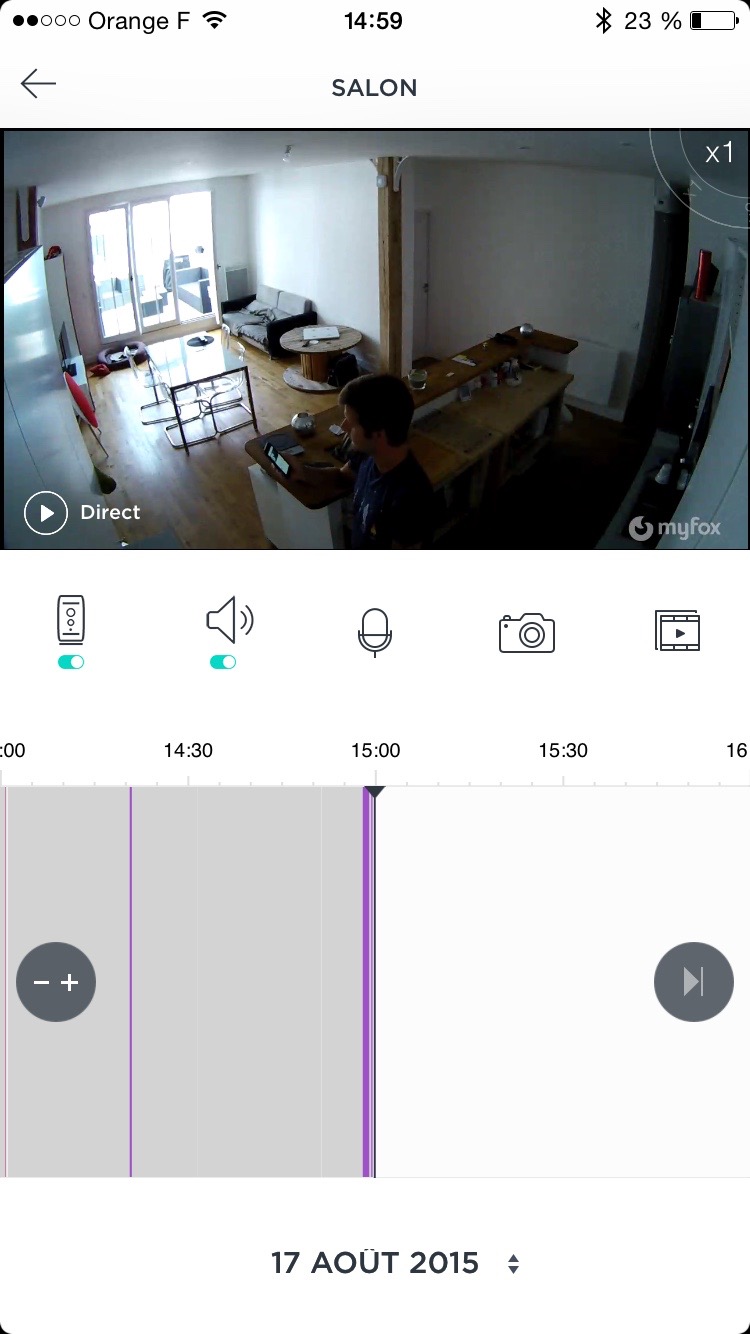
Task: Tap the timeline minus-plus zoom button
Action: [x=56, y=982]
